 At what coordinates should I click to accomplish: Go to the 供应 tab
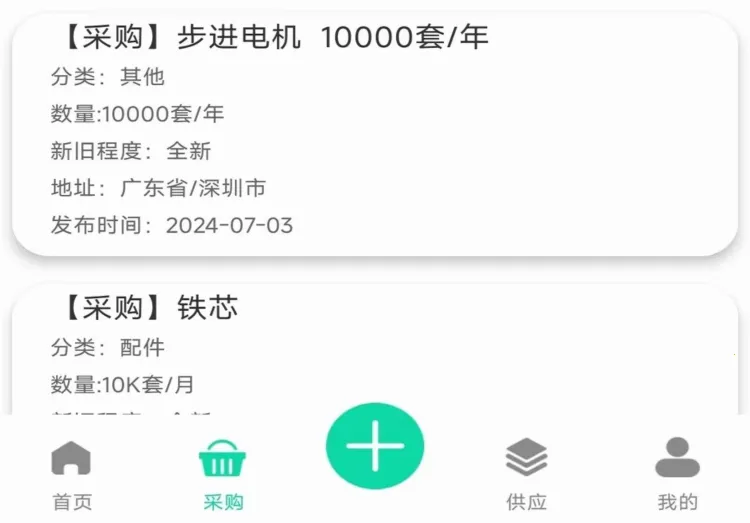coord(526,474)
